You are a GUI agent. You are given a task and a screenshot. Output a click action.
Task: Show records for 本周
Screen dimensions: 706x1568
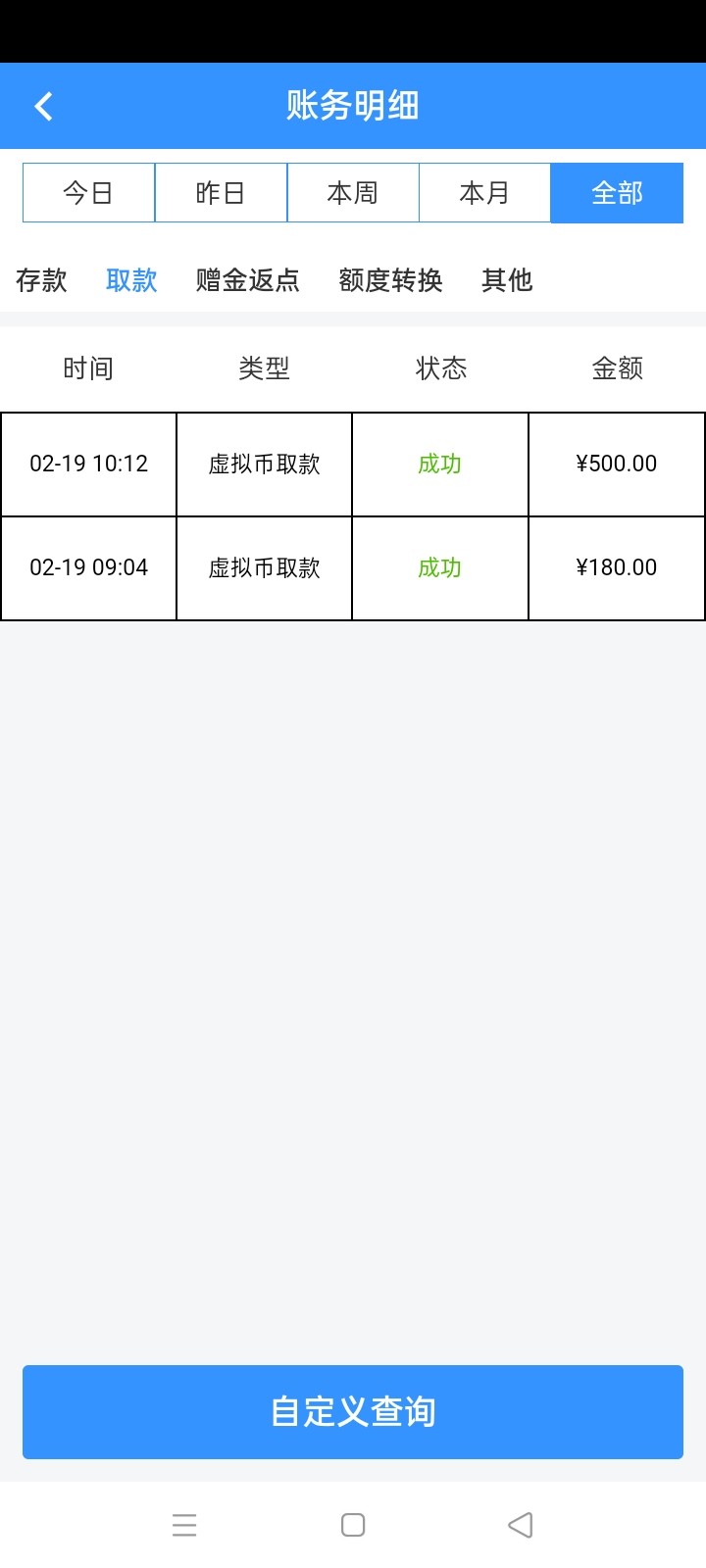point(353,193)
